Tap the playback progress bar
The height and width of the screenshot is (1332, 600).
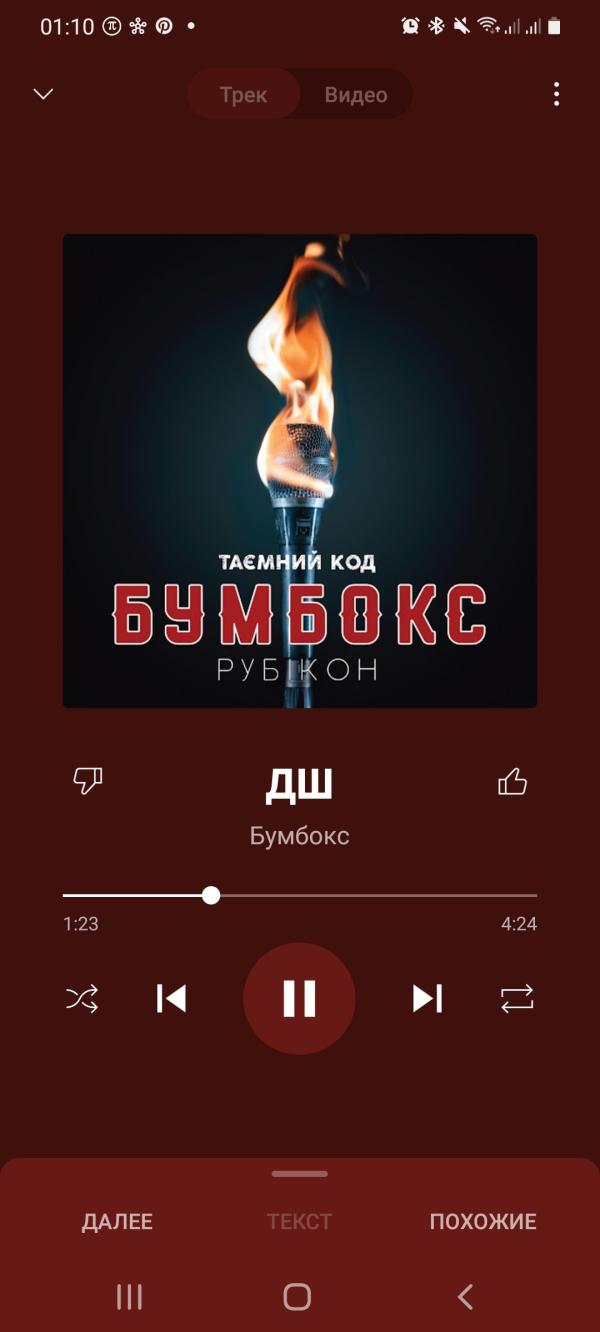tap(300, 895)
